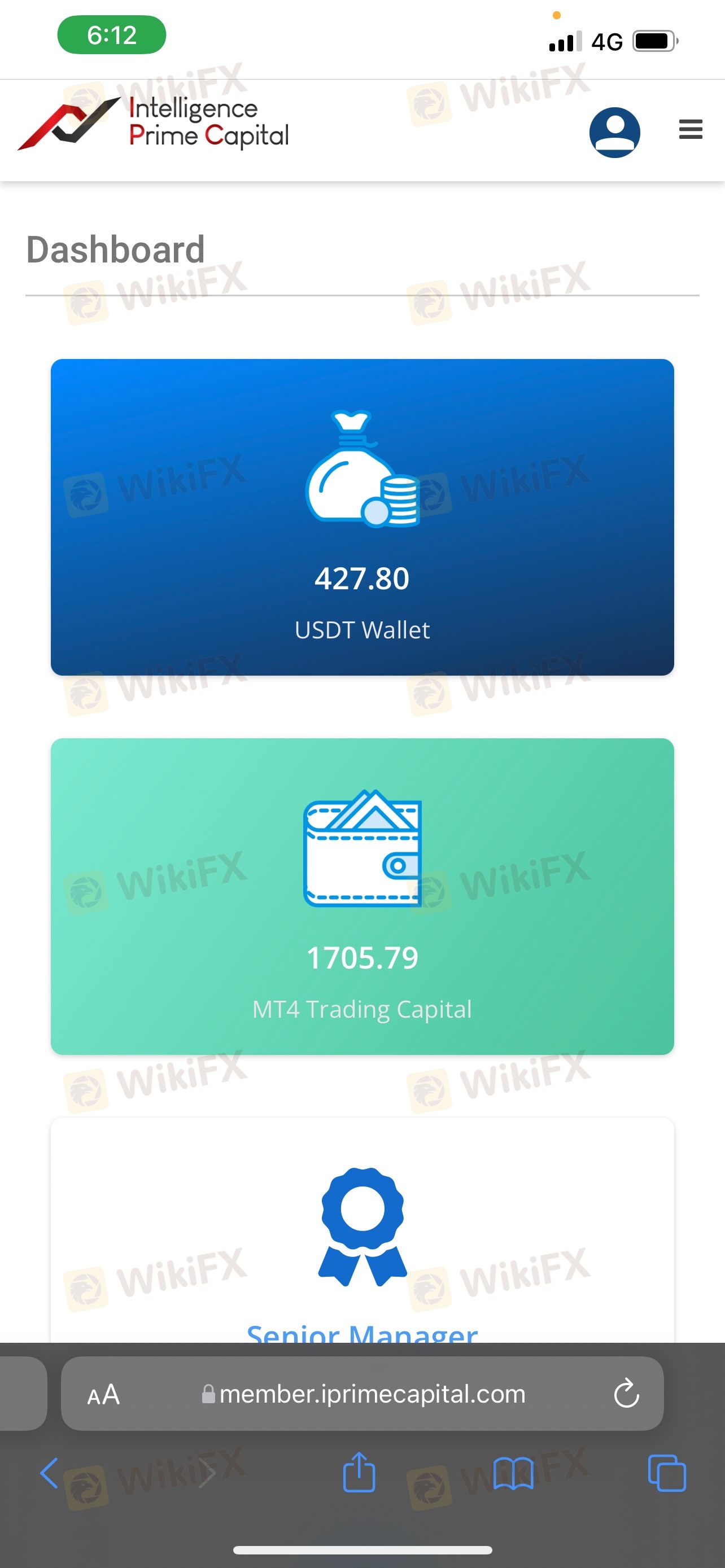Open the hamburger menu
Screen dimensions: 725x1568
pyautogui.click(x=691, y=130)
